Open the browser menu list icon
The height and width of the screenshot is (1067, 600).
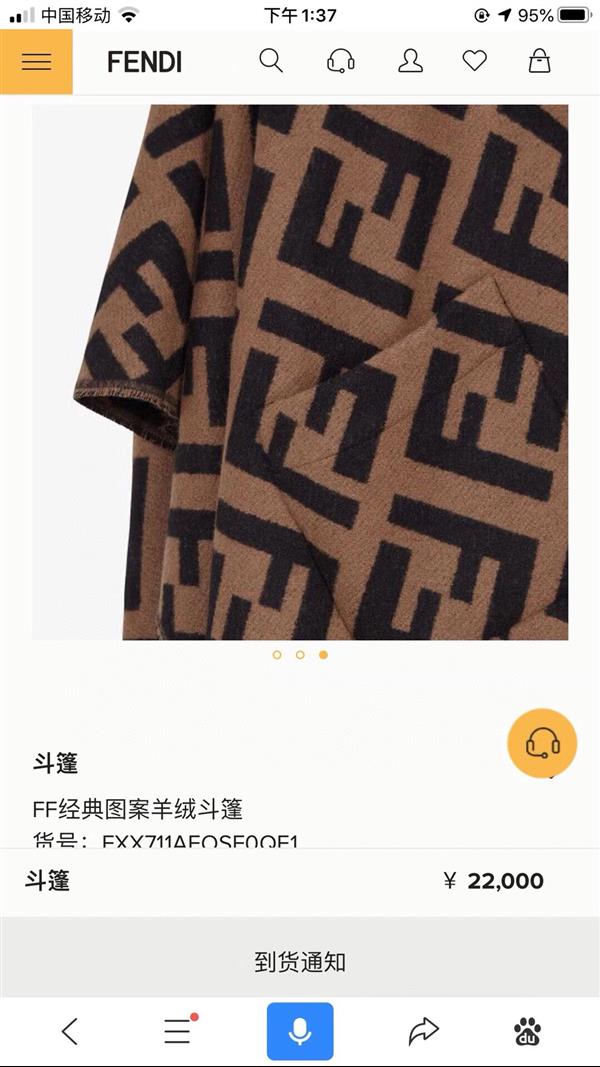point(178,1031)
